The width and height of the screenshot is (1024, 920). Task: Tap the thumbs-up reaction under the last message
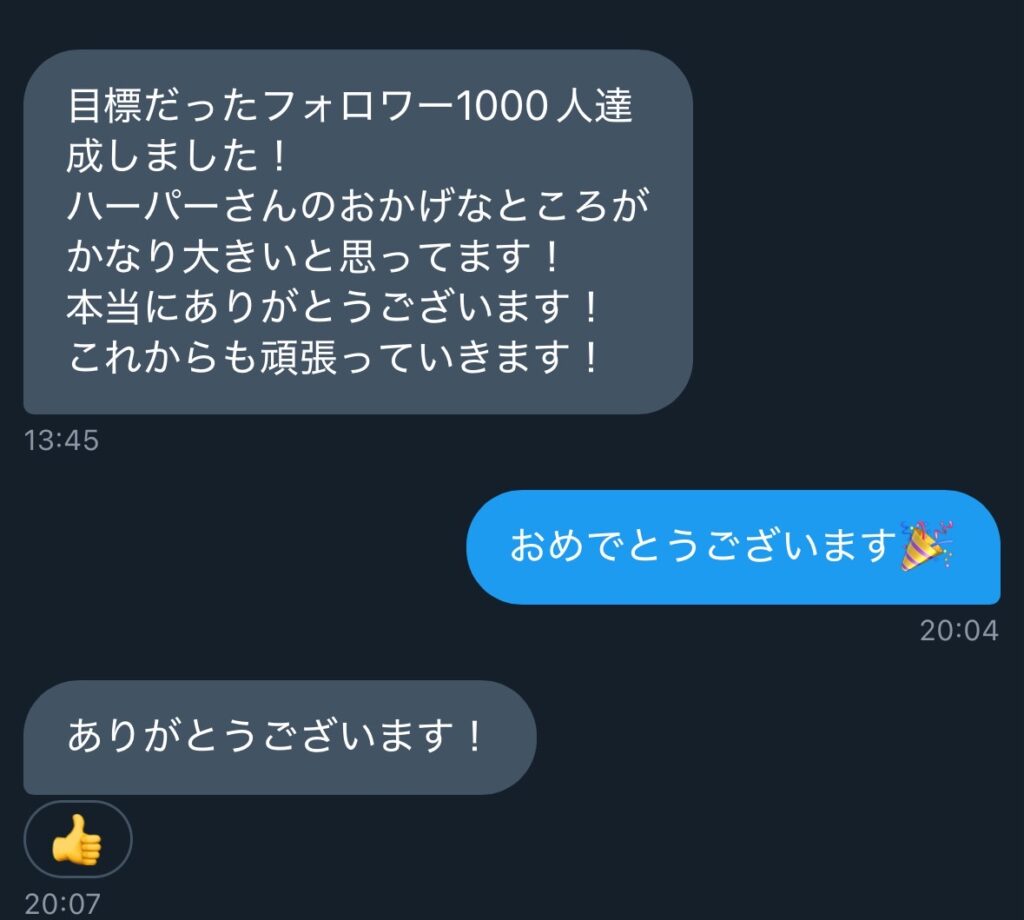click(77, 839)
